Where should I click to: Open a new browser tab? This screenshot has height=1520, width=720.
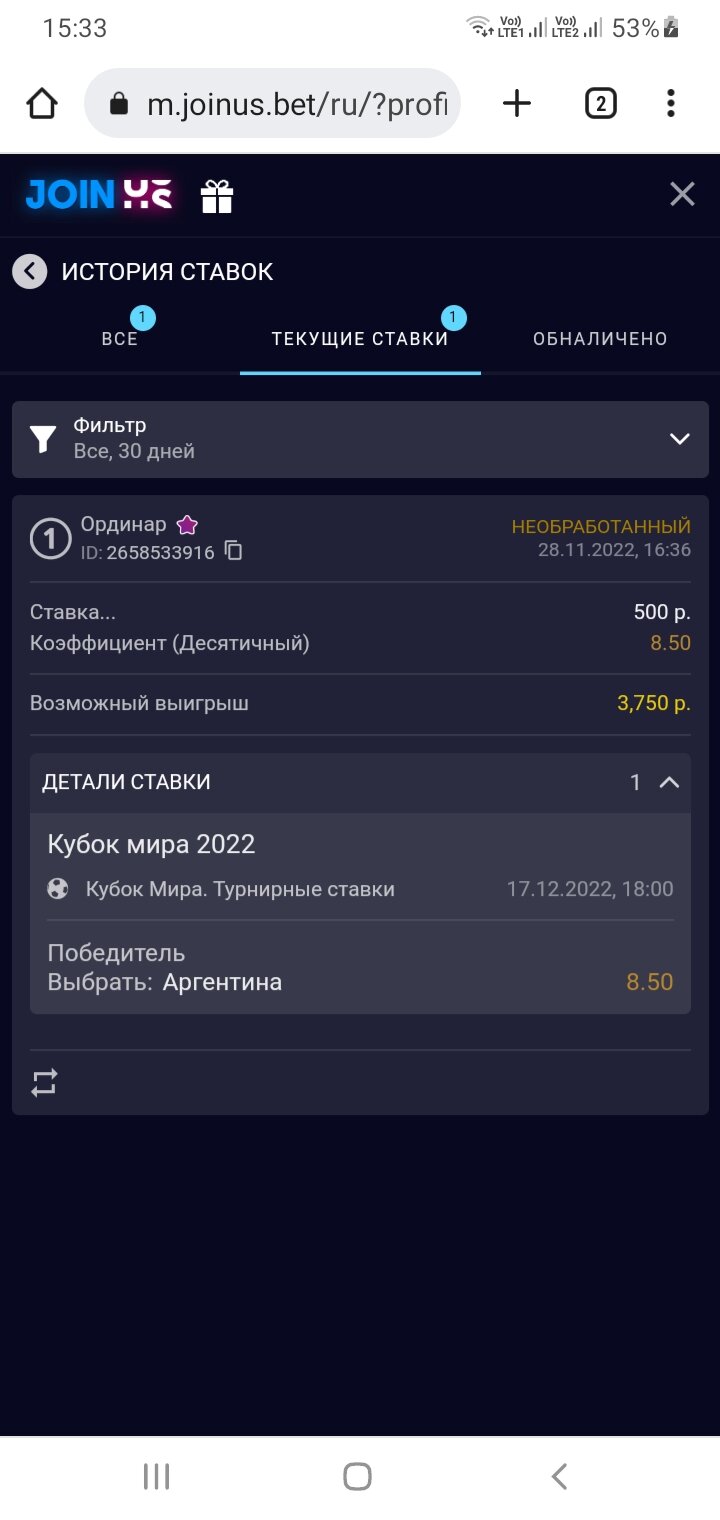click(x=516, y=104)
